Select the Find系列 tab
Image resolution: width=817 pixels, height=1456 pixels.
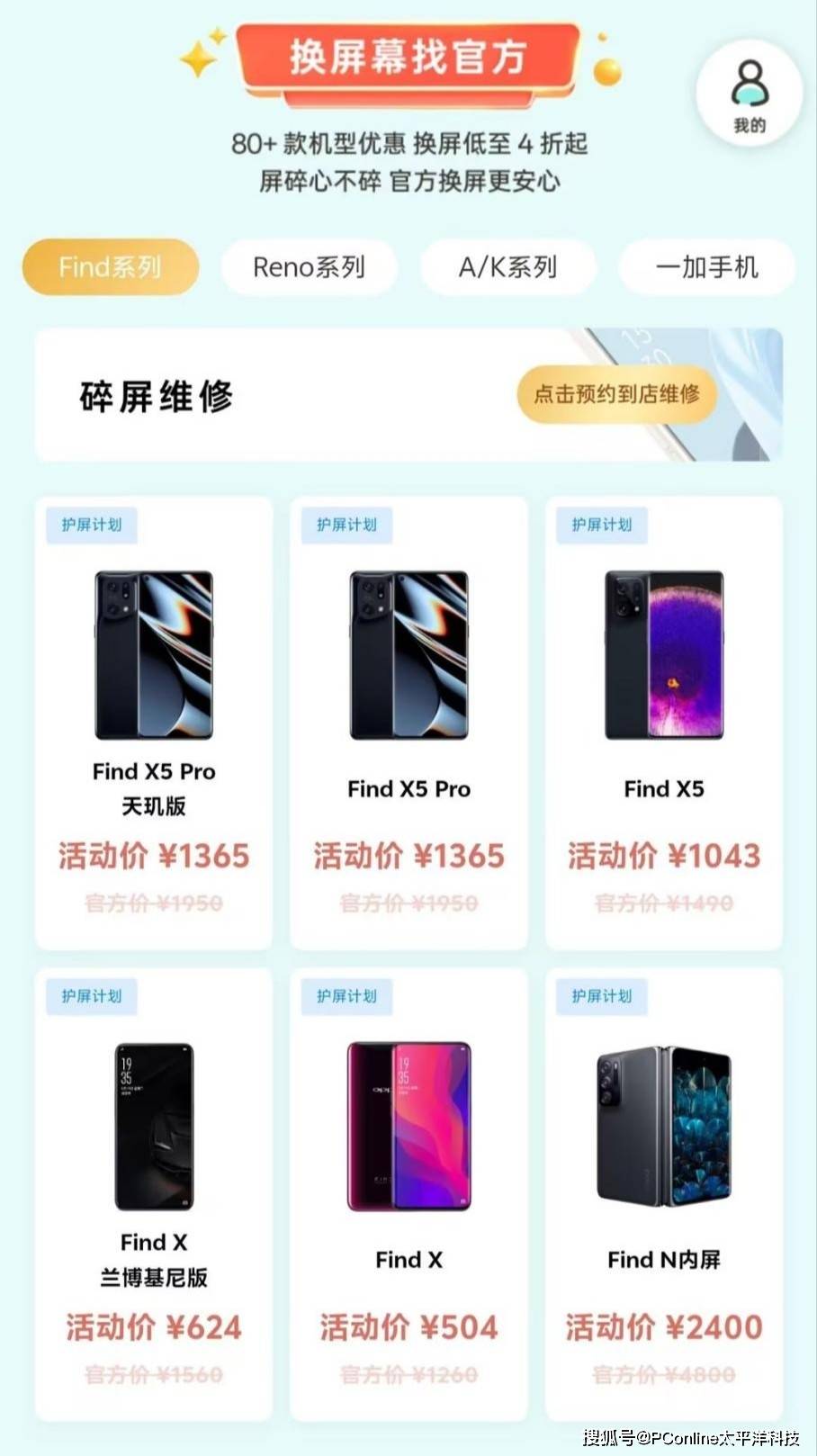coord(110,267)
